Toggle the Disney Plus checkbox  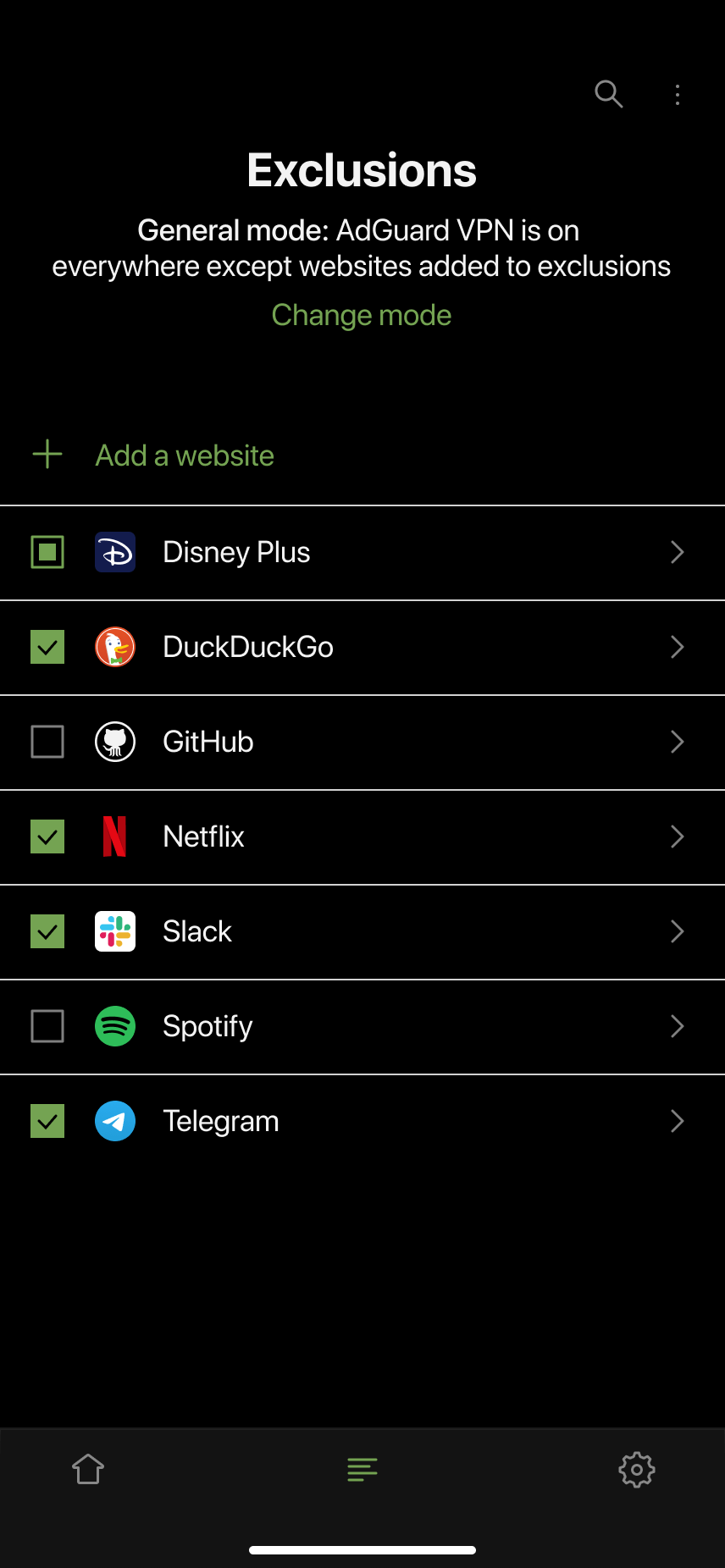[x=47, y=552]
